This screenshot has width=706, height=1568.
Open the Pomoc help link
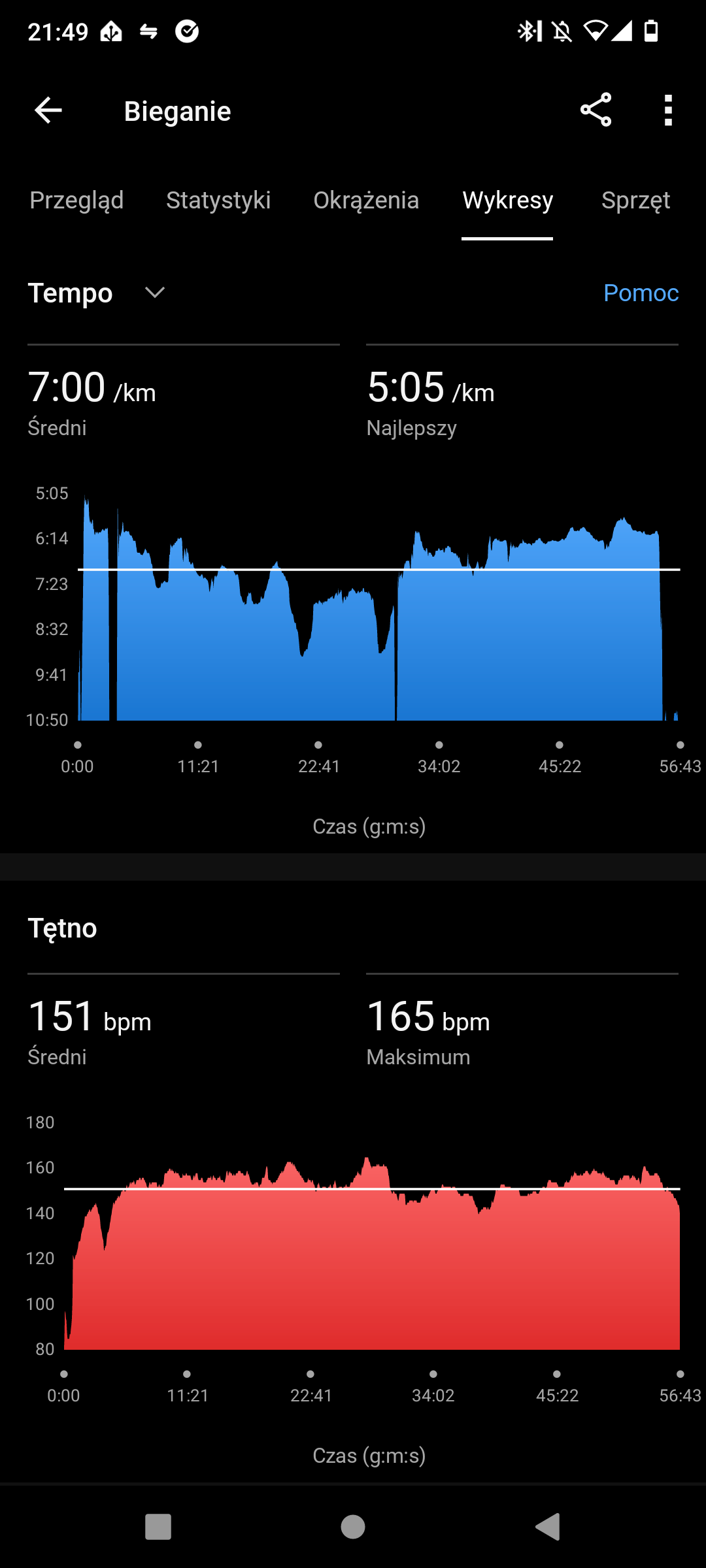[641, 293]
